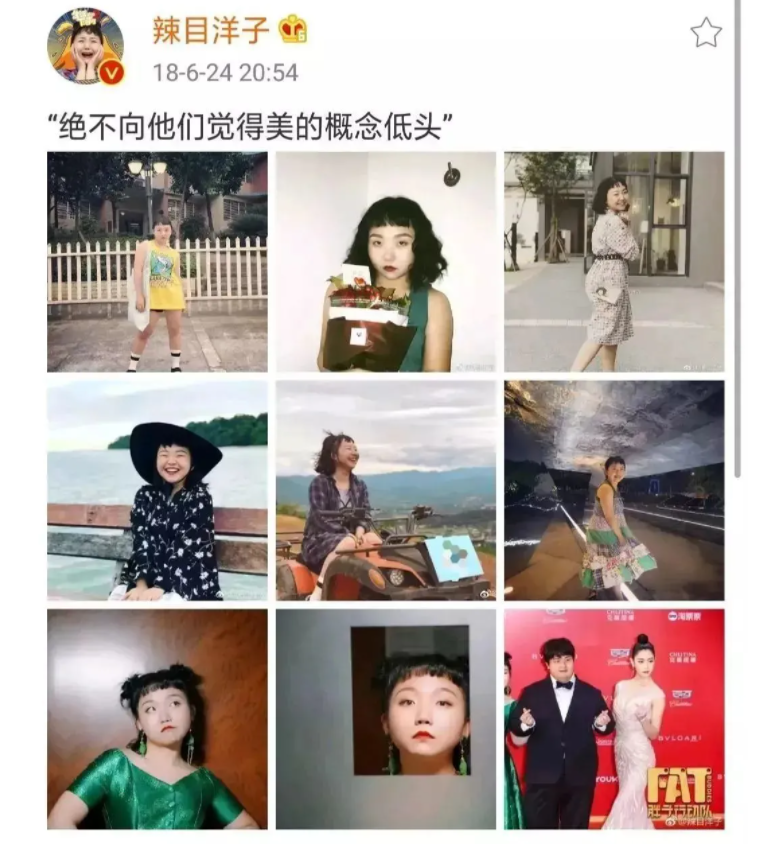Favorite this post with the star icon
The image size is (775, 848).
[706, 33]
